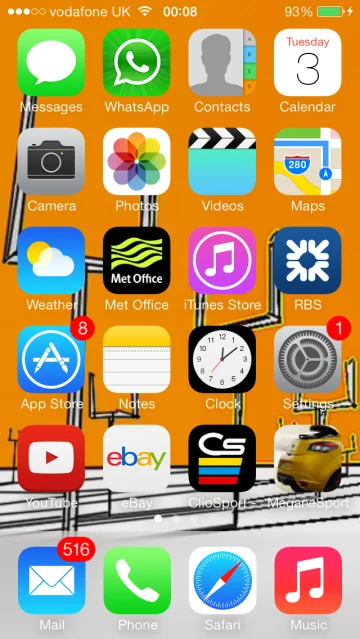Launch the RBS banking app
This screenshot has width=360, height=639.
(x=308, y=260)
